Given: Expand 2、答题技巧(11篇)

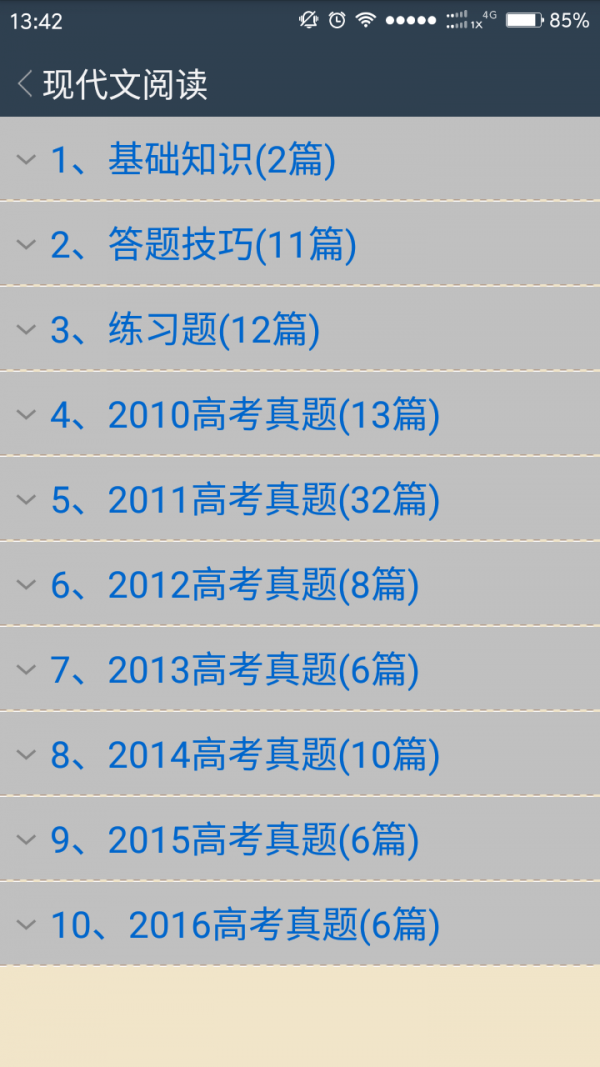Looking at the screenshot, I should (x=204, y=245).
